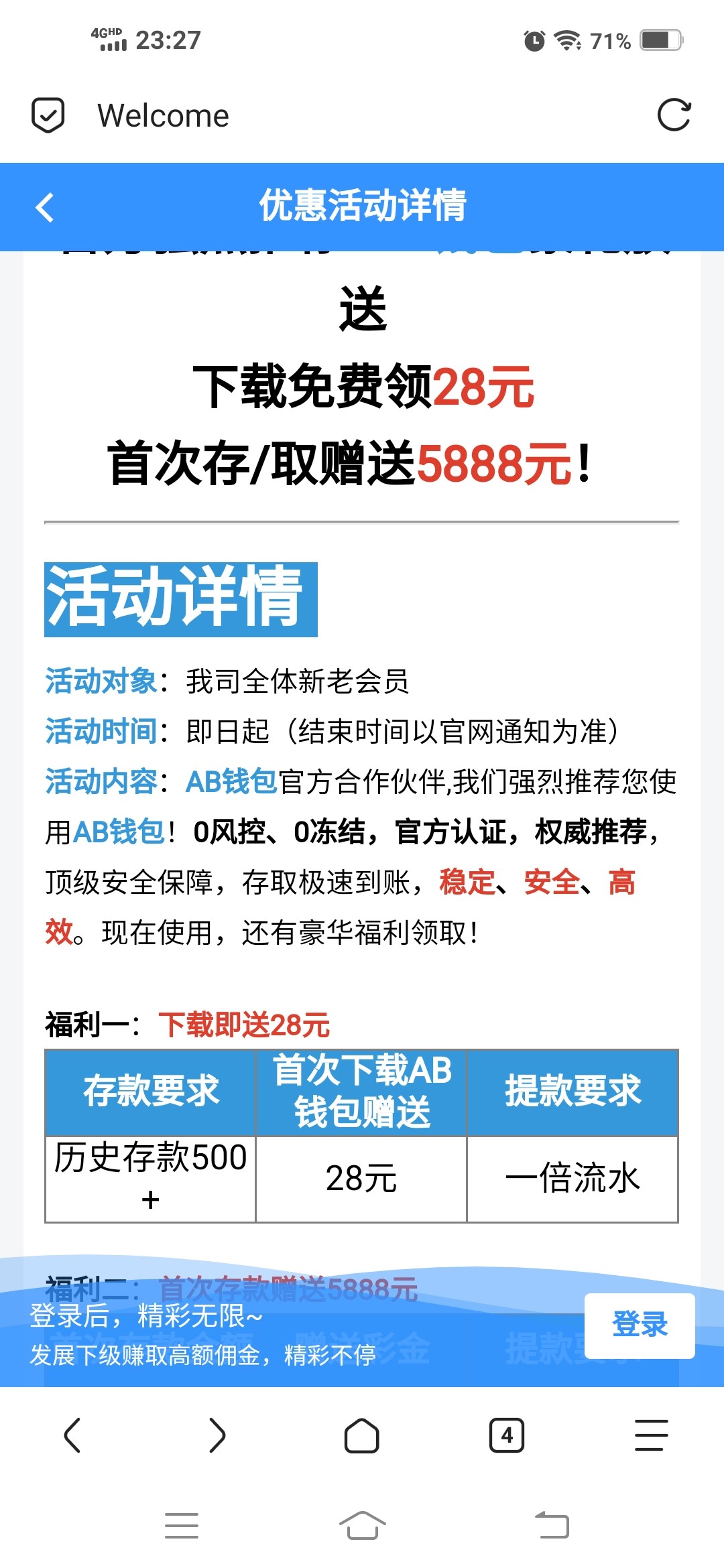Image resolution: width=724 pixels, height=1568 pixels.
Task: Open the browser menu
Action: tap(651, 1435)
